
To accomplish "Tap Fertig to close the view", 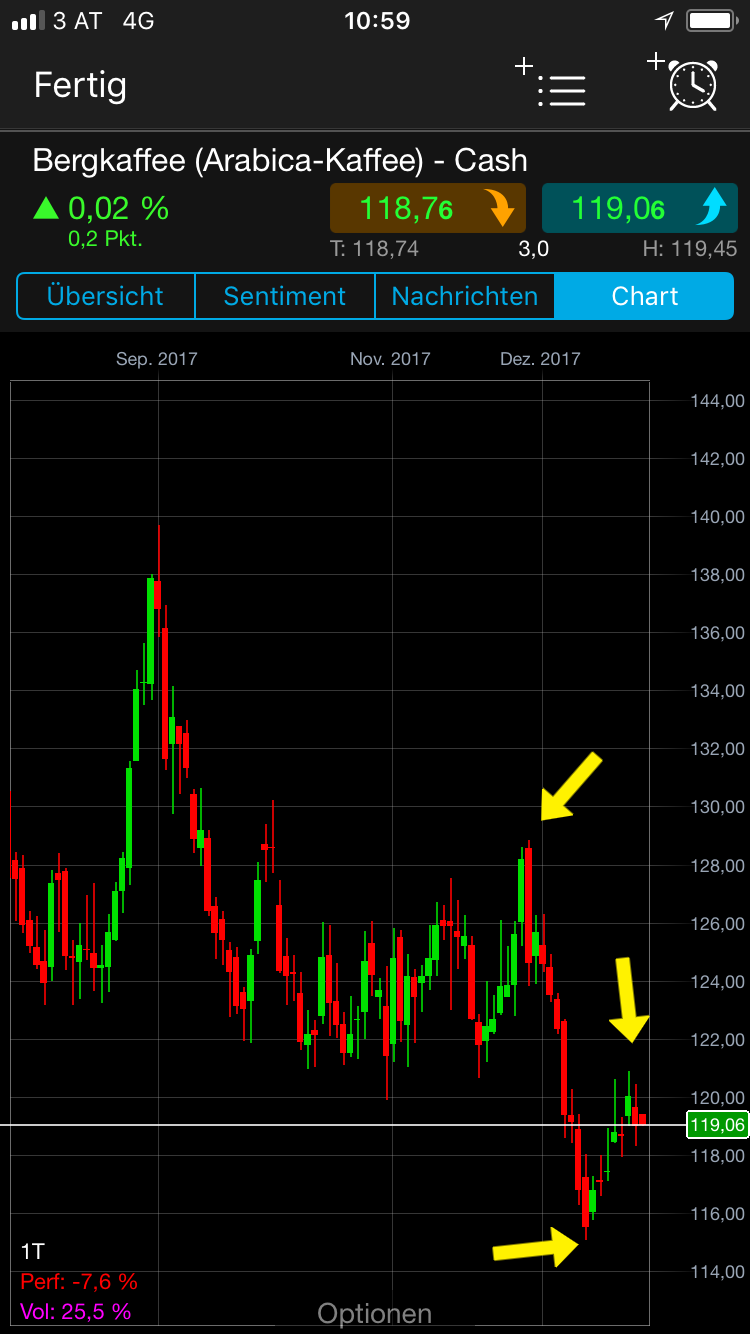I will [x=80, y=85].
